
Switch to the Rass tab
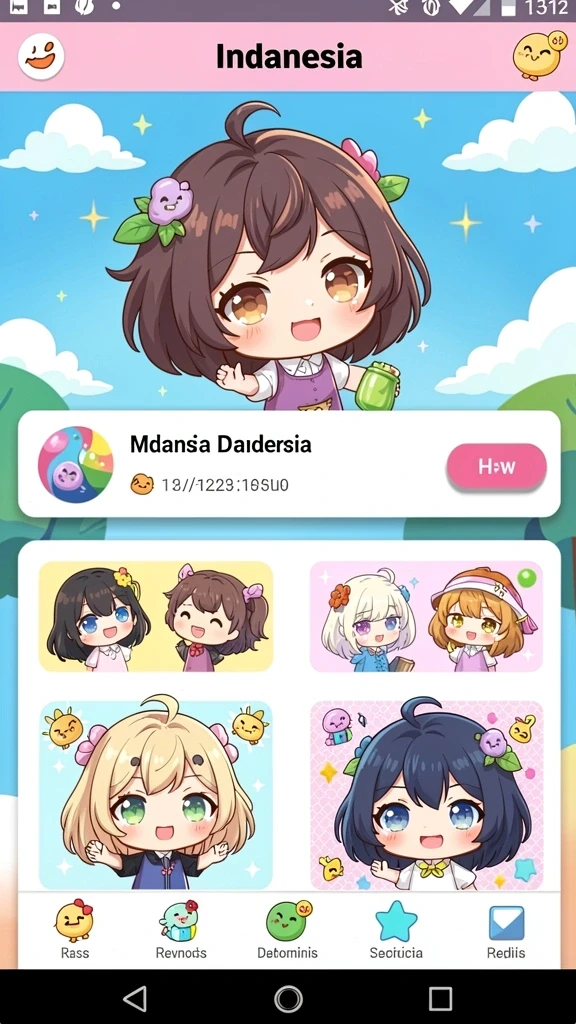coord(74,929)
